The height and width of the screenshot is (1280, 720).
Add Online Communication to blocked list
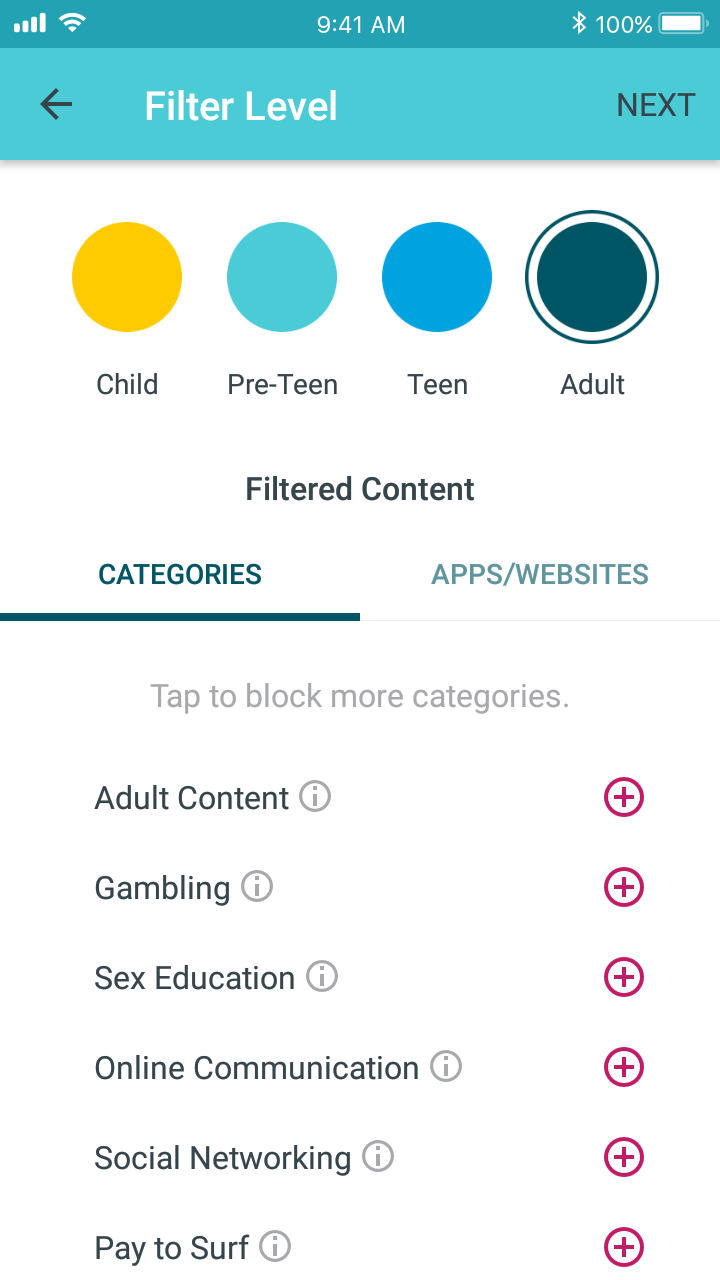pos(624,1067)
